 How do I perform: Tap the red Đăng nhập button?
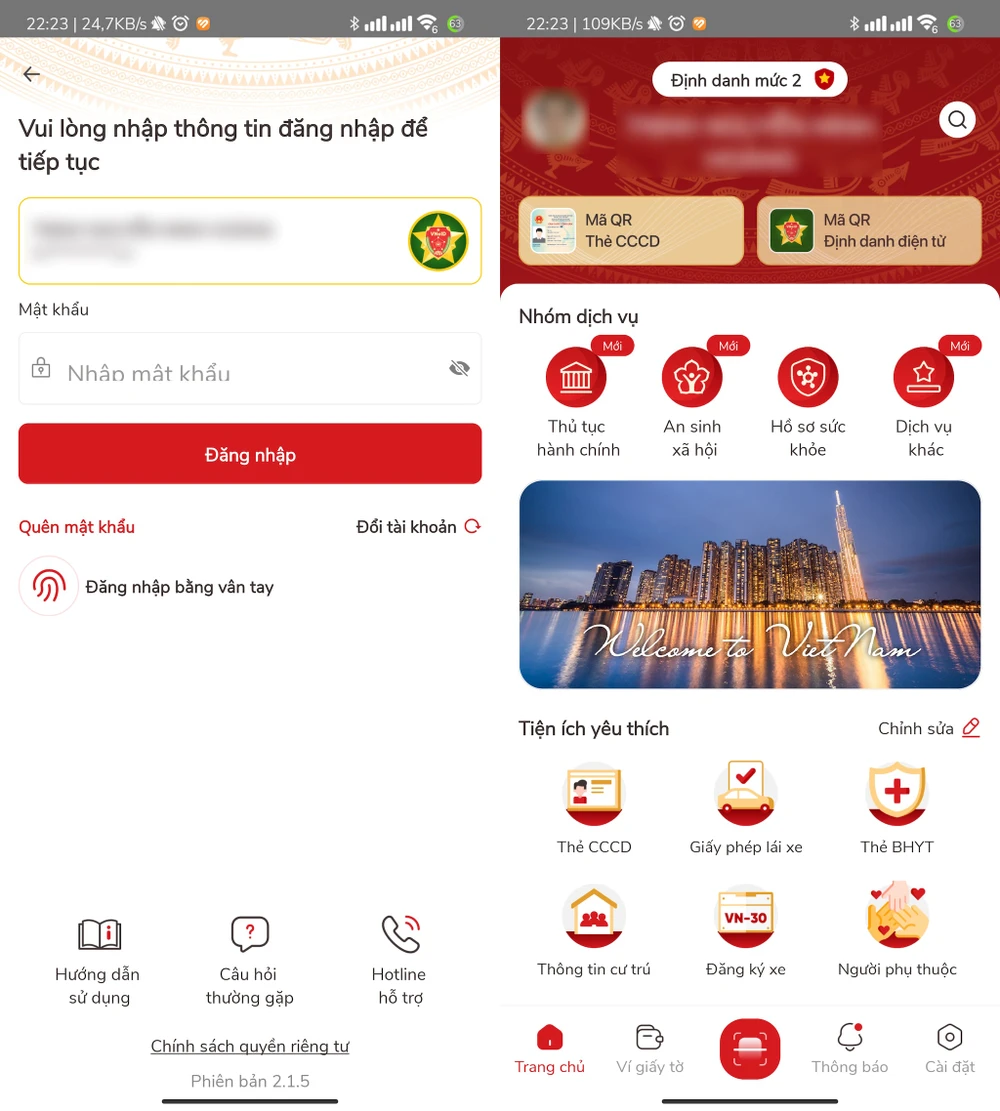[250, 455]
